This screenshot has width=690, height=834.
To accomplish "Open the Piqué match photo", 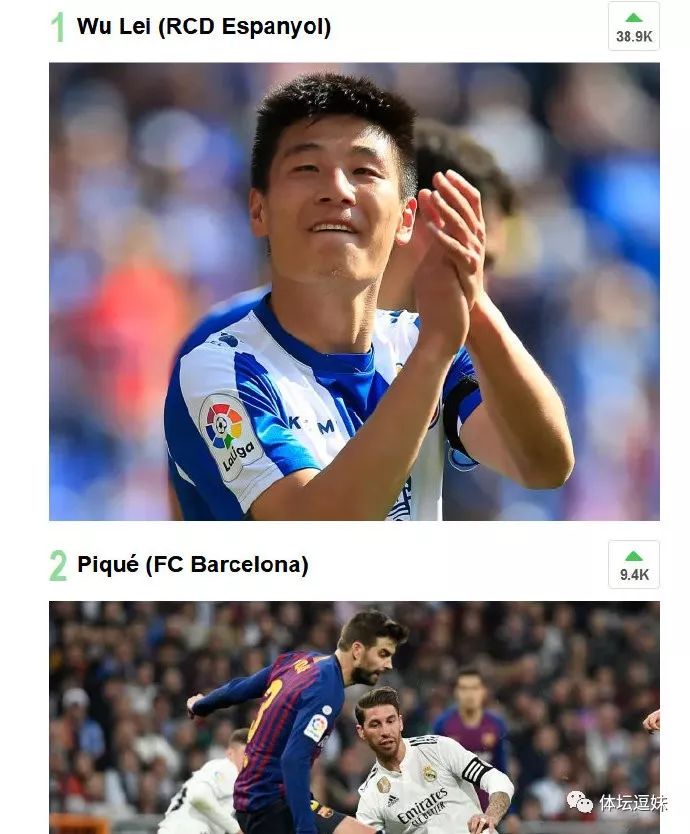I will 354,716.
